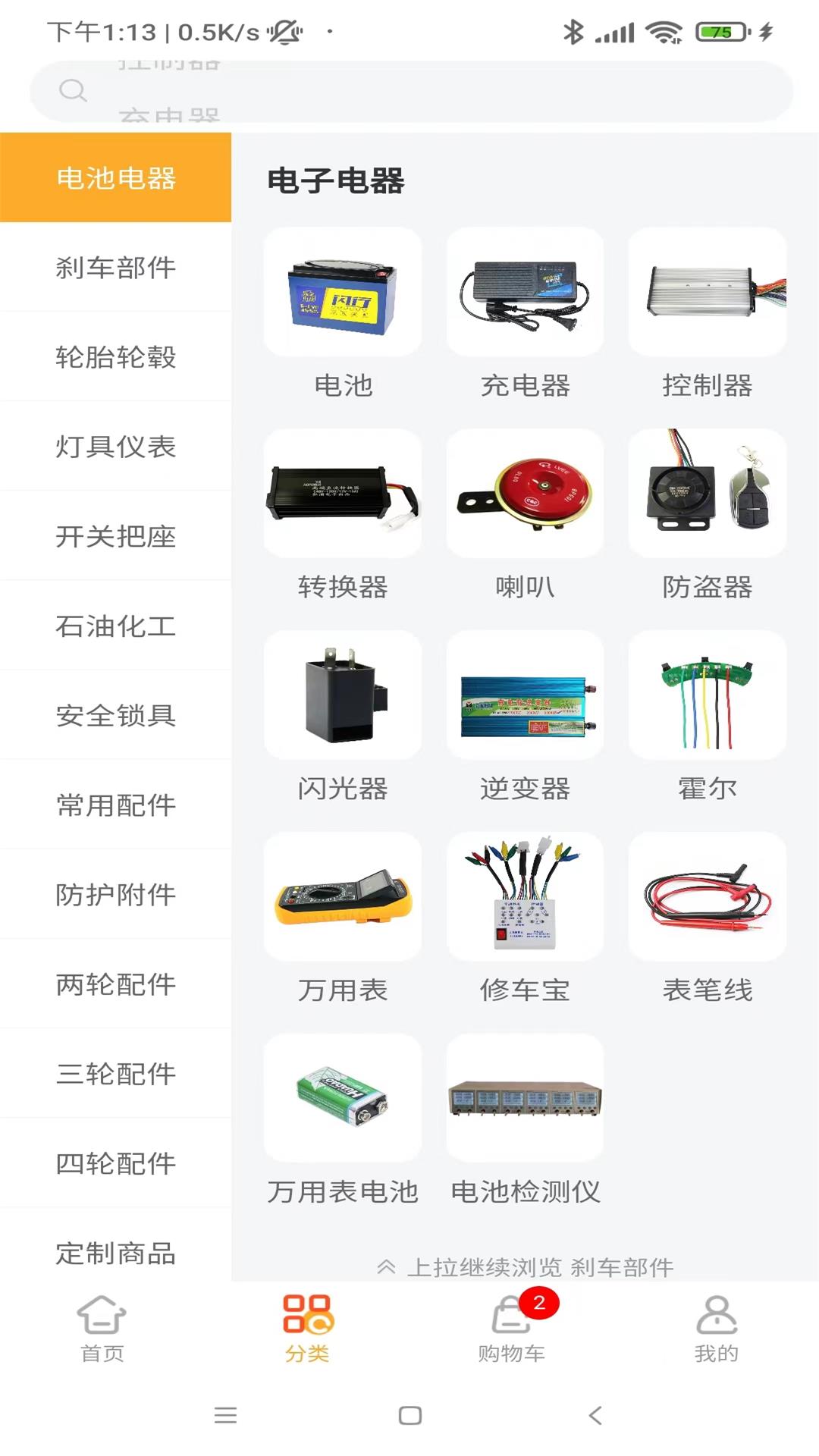This screenshot has height=1456, width=819.
Task: Open the 表笔线 probe wire thumbnail
Action: (x=708, y=896)
